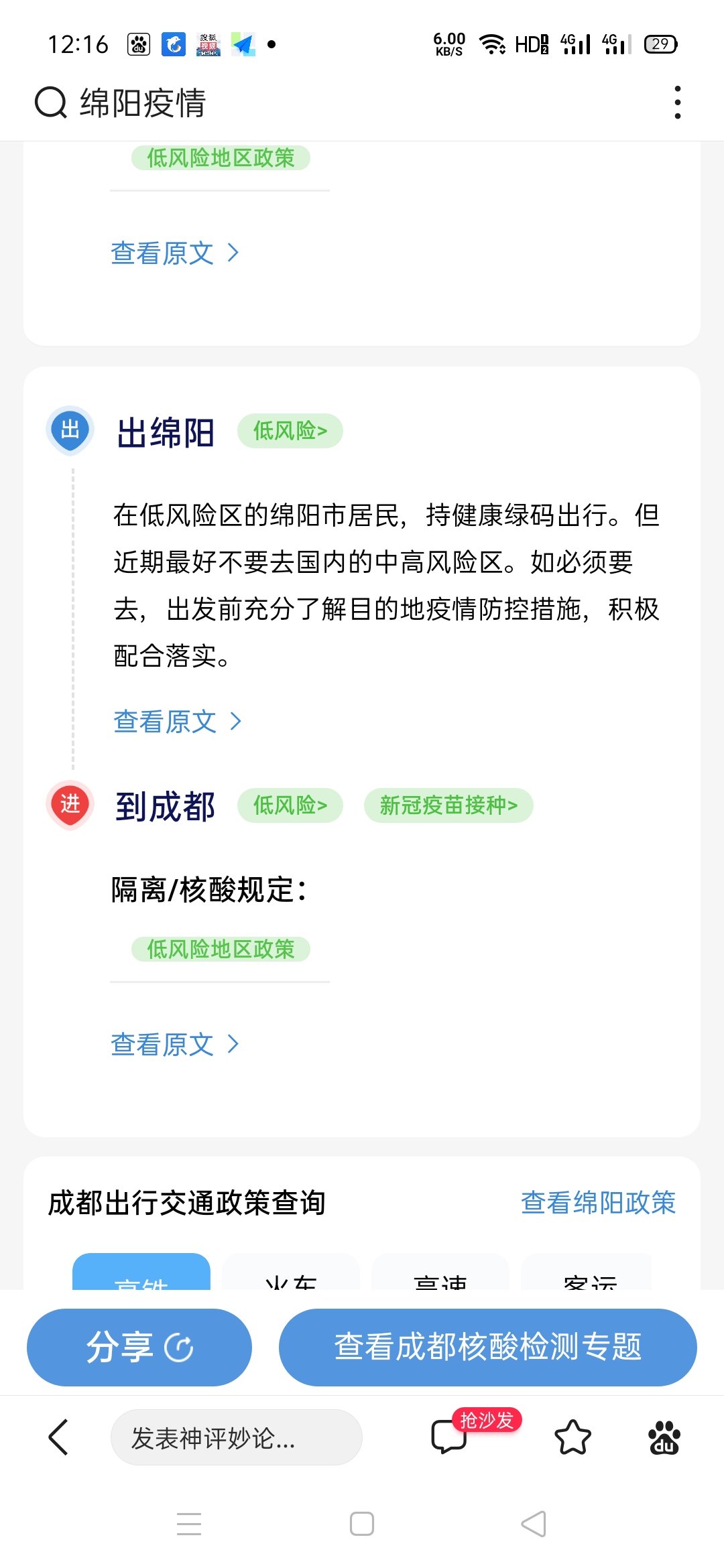This screenshot has width=724, height=1568.
Task: Open 查看成都核酸检测专题
Action: tap(488, 1347)
